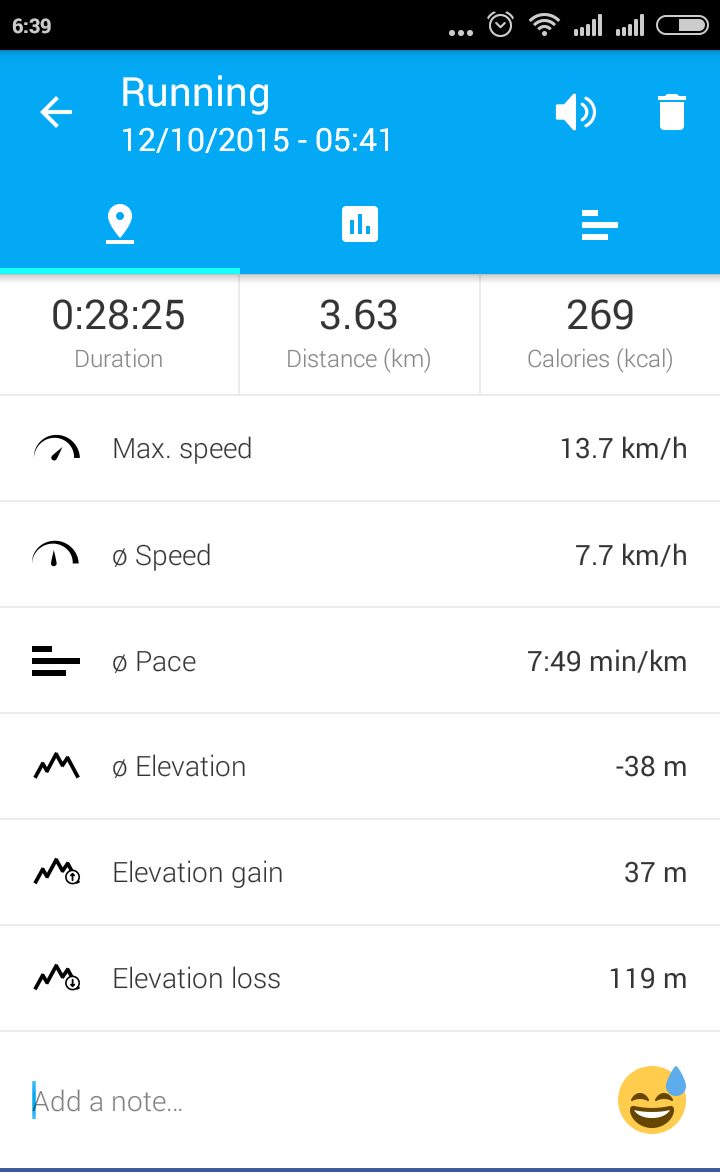
Task: Switch to the map location tab
Action: [x=120, y=225]
